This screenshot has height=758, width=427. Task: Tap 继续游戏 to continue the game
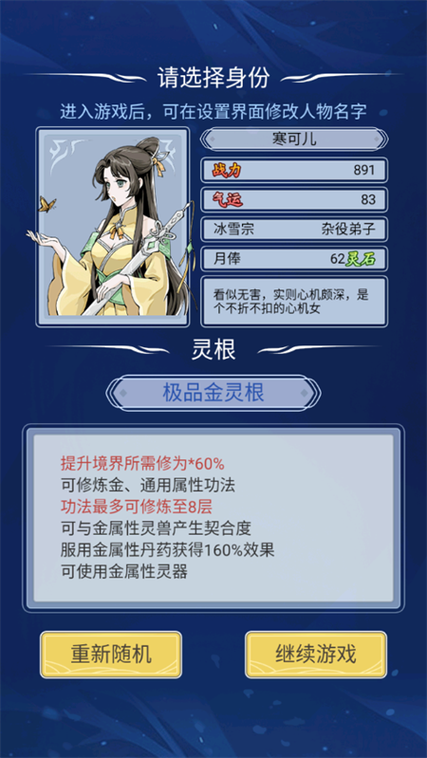point(316,655)
